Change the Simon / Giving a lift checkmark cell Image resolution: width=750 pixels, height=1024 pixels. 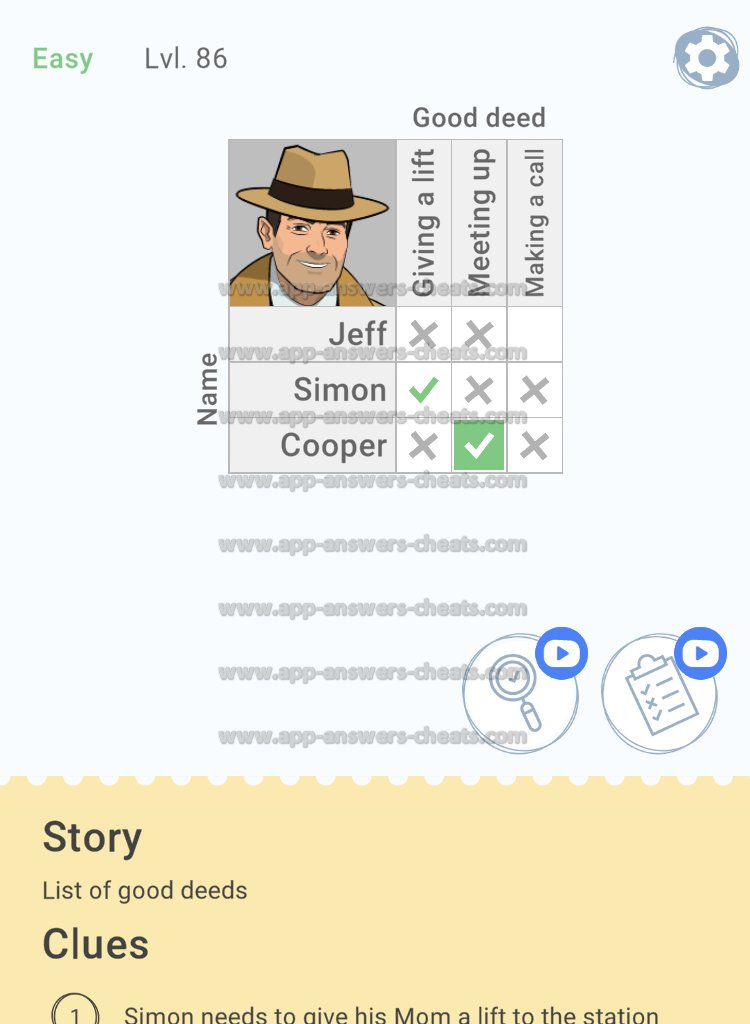point(424,390)
